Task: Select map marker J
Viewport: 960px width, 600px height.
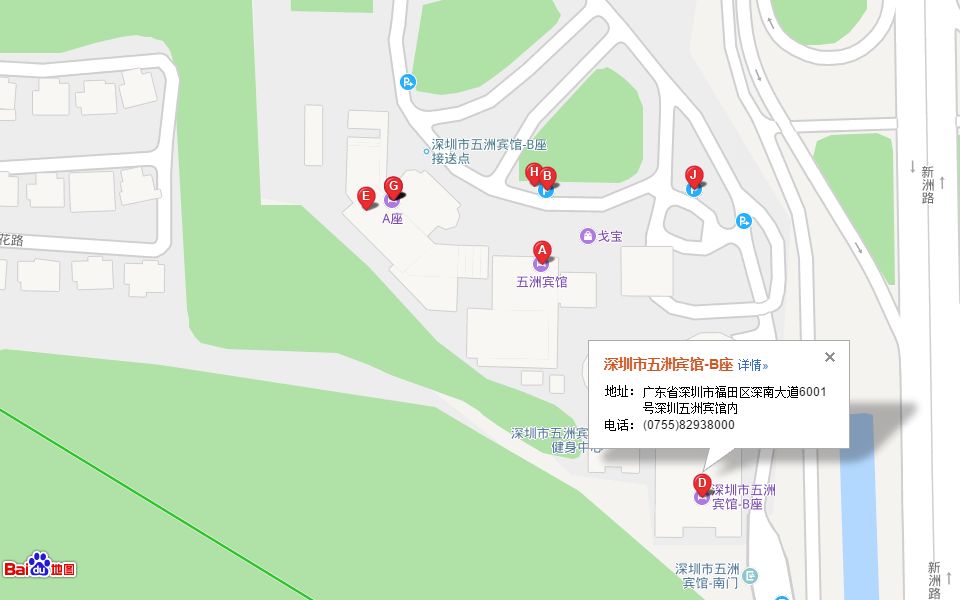Action: [x=694, y=175]
